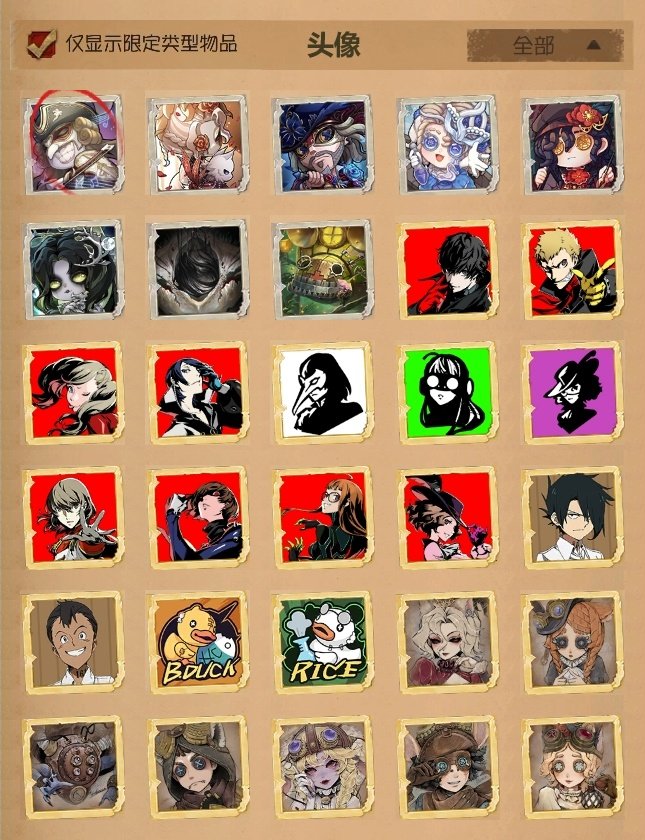Pick the masked black-haired hero on red avatar
Viewport: 645px width, 840px height.
(446, 268)
